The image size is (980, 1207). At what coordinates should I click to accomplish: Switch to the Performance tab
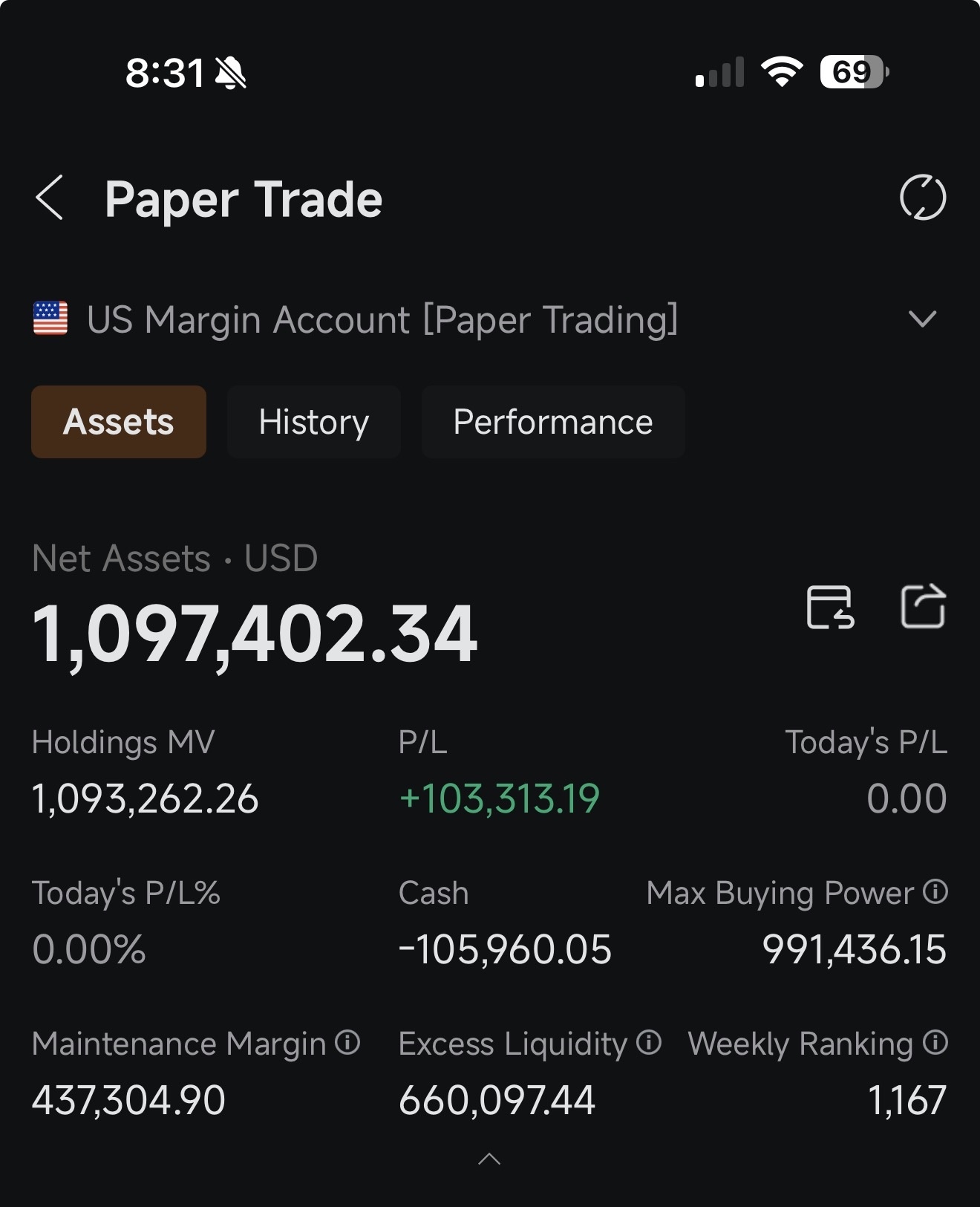[553, 422]
